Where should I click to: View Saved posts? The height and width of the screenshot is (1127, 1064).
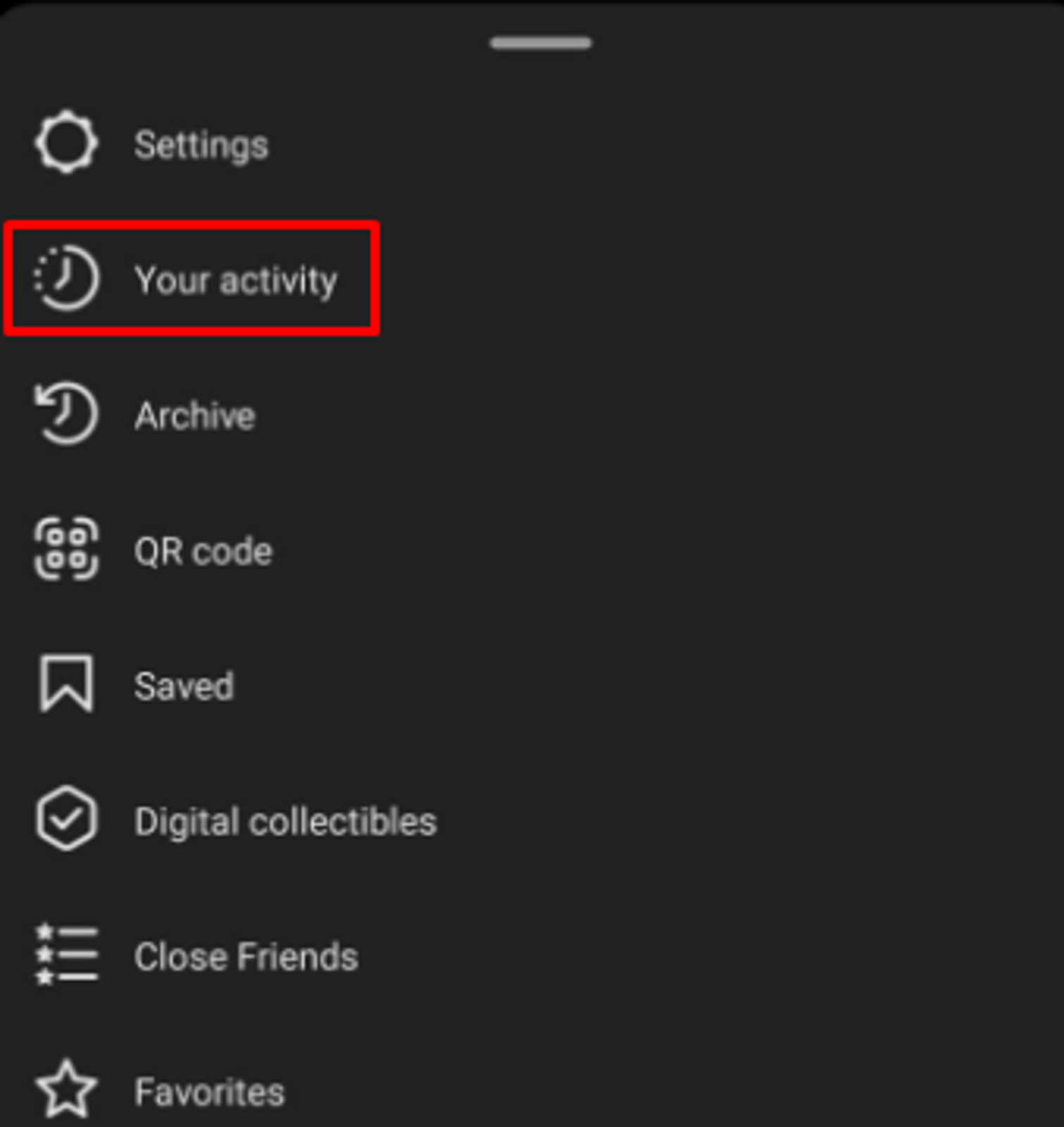183,686
